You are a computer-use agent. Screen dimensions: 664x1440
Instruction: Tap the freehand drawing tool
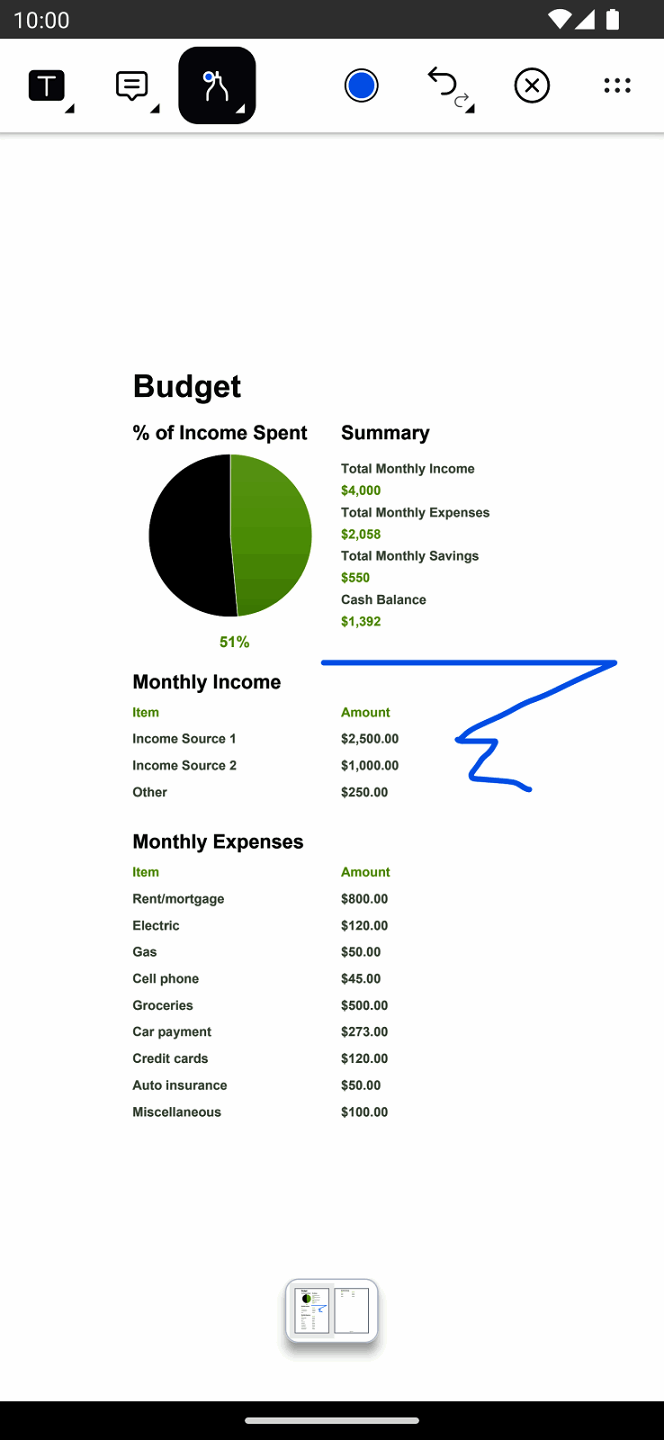(217, 86)
